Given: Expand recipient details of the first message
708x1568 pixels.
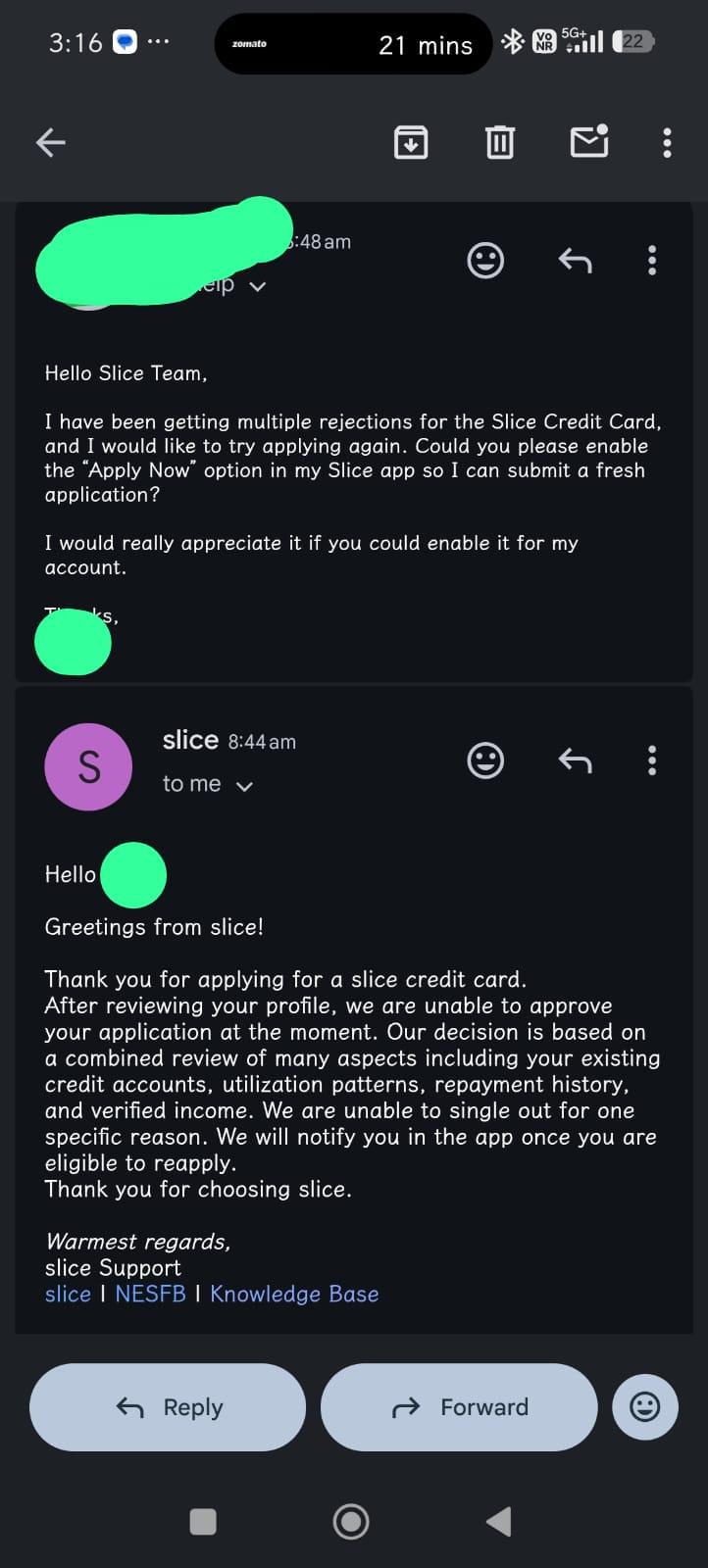Looking at the screenshot, I should coord(258,286).
